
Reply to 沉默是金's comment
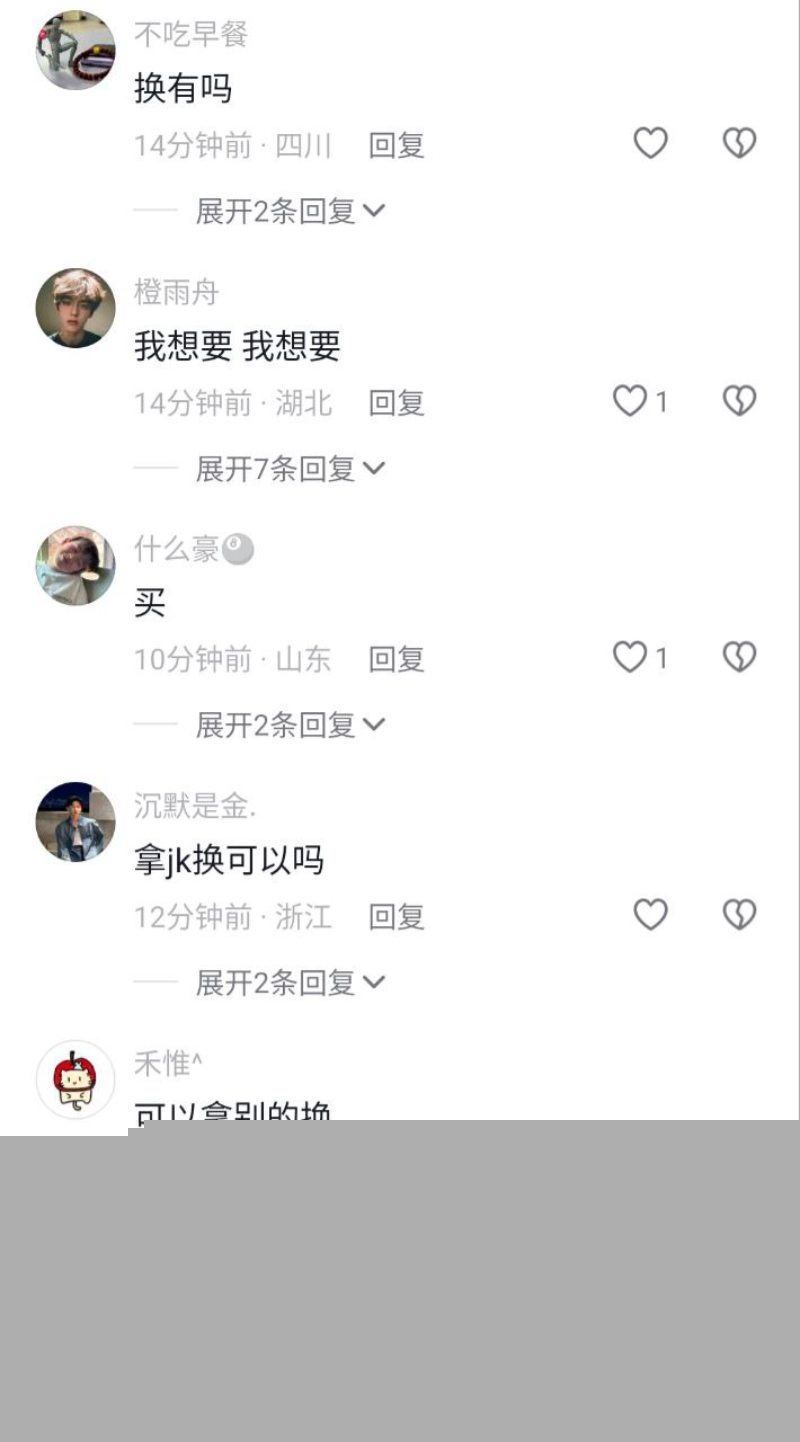coord(397,916)
